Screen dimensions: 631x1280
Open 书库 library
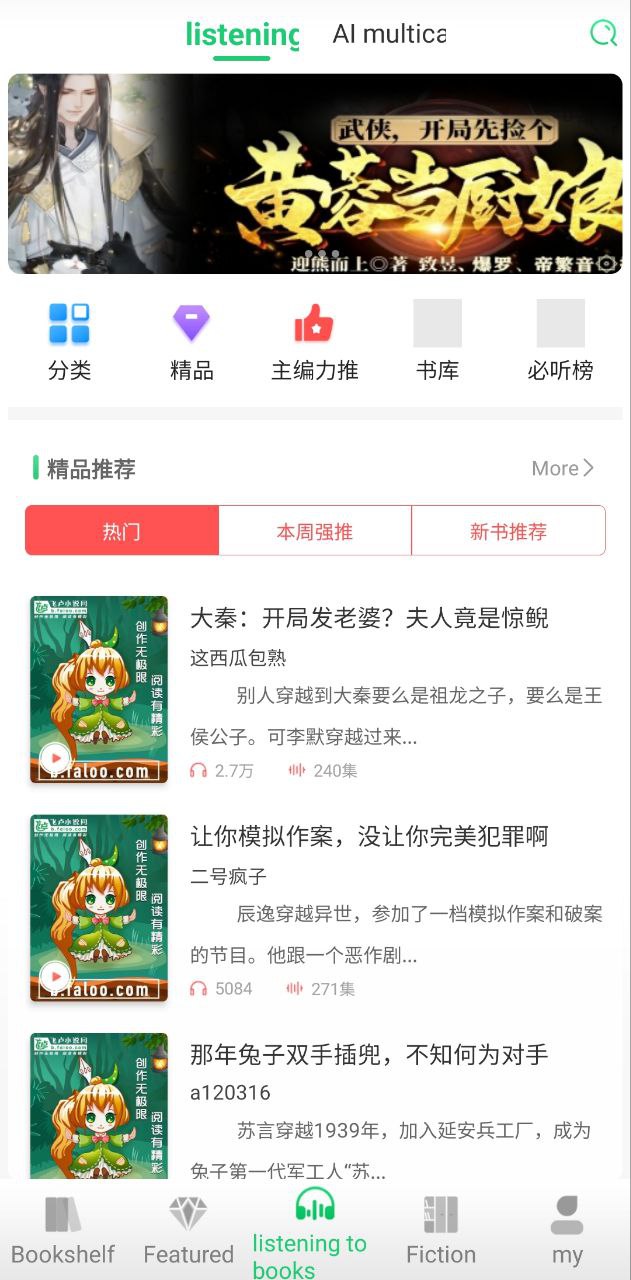(x=437, y=342)
